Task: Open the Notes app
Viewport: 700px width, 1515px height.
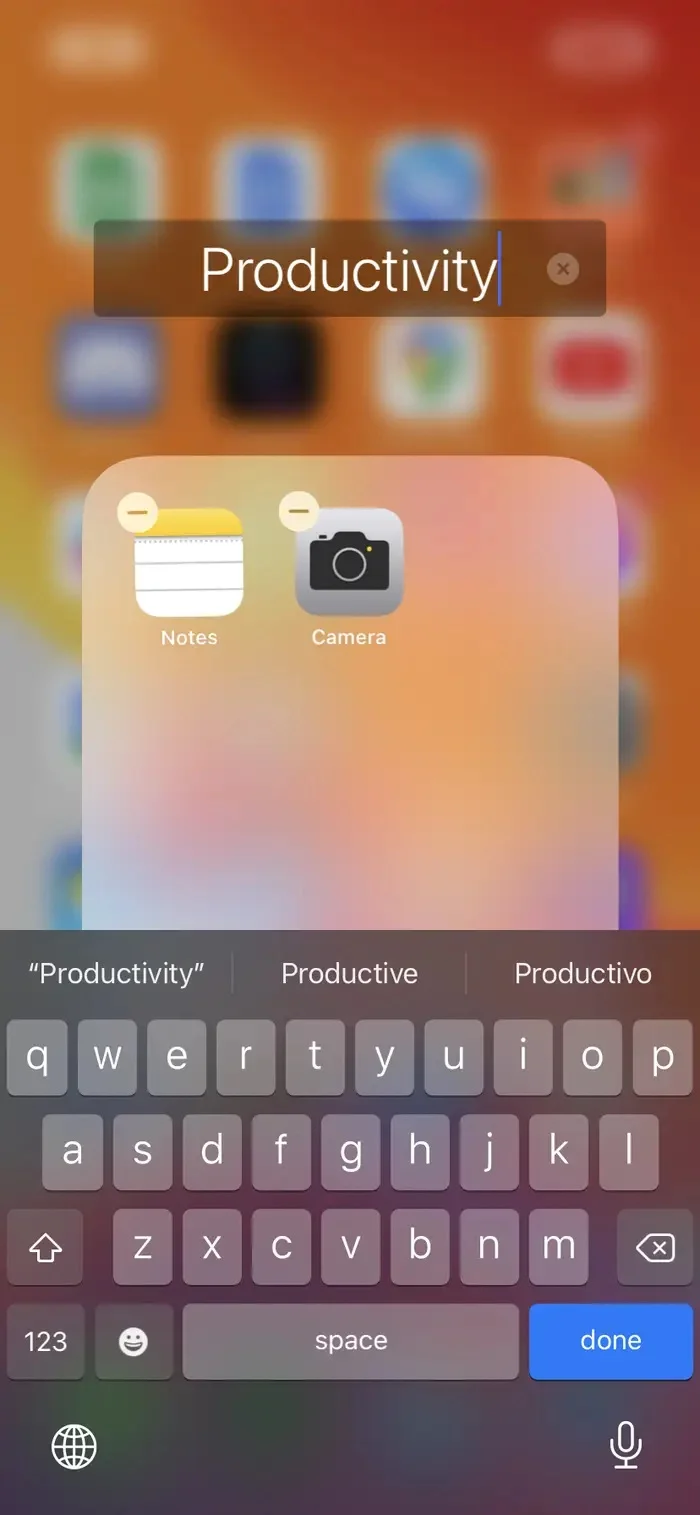Action: [x=189, y=562]
